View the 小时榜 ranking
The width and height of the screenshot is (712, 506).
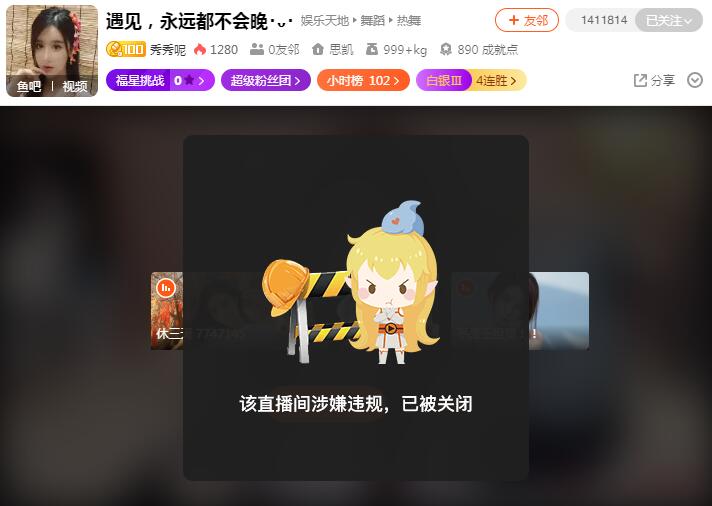(363, 80)
